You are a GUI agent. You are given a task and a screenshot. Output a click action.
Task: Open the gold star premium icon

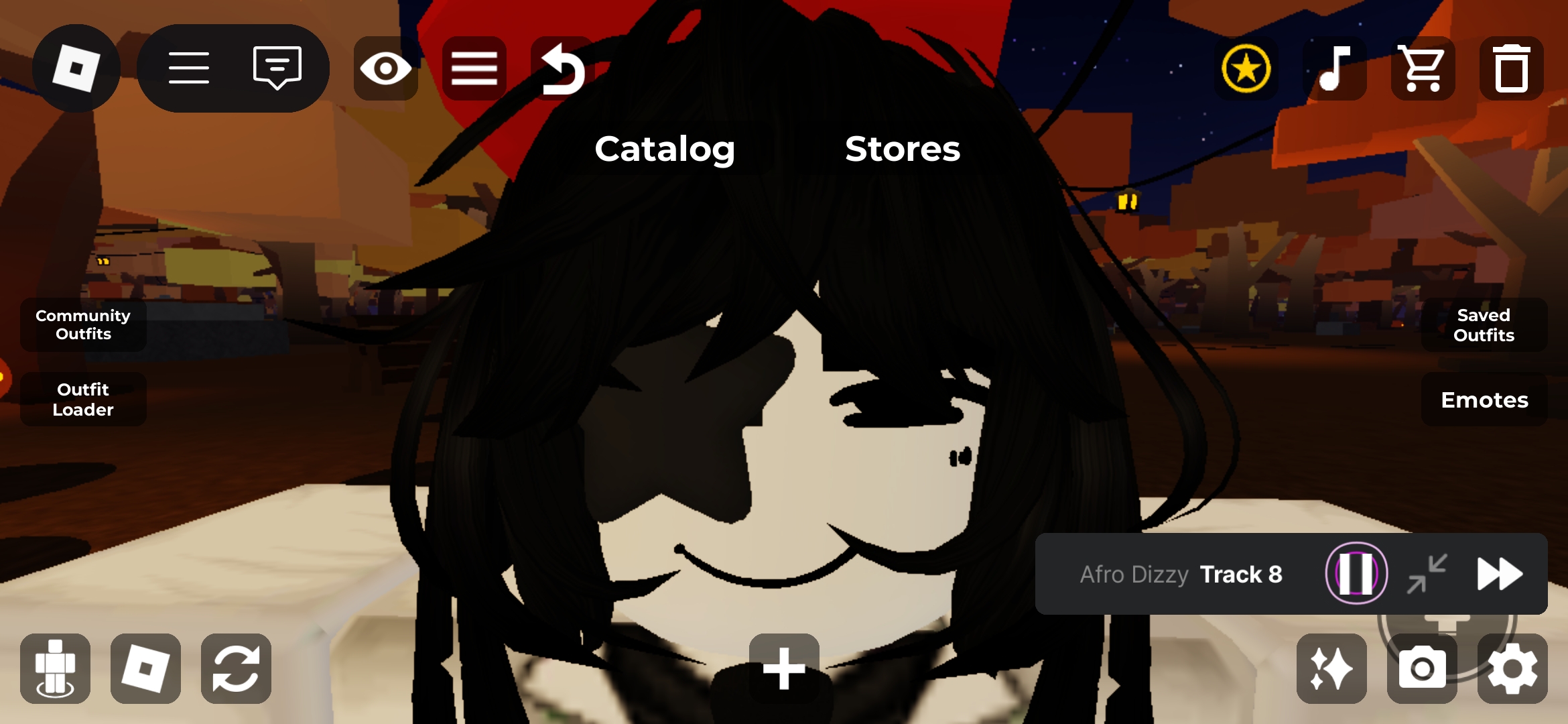[1246, 68]
